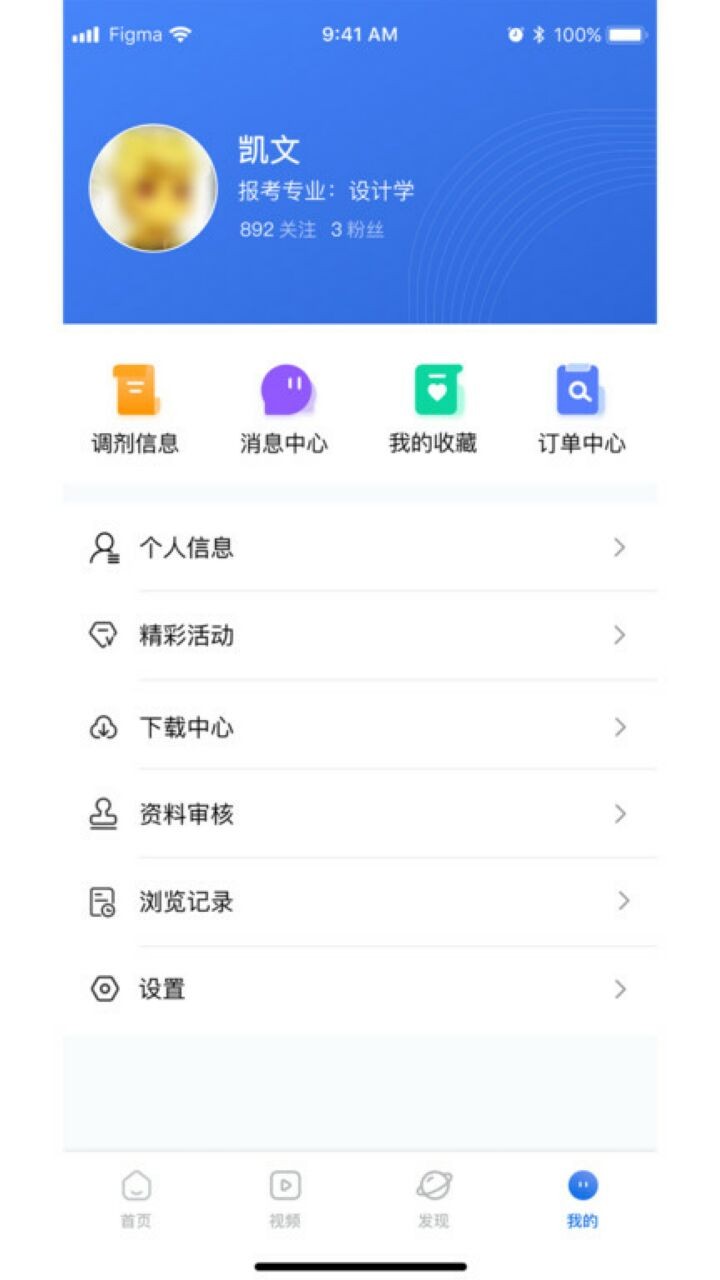Viewport: 720px width, 1280px height.
Task: Open 消息中心 chat bubble icon
Action: click(x=285, y=390)
